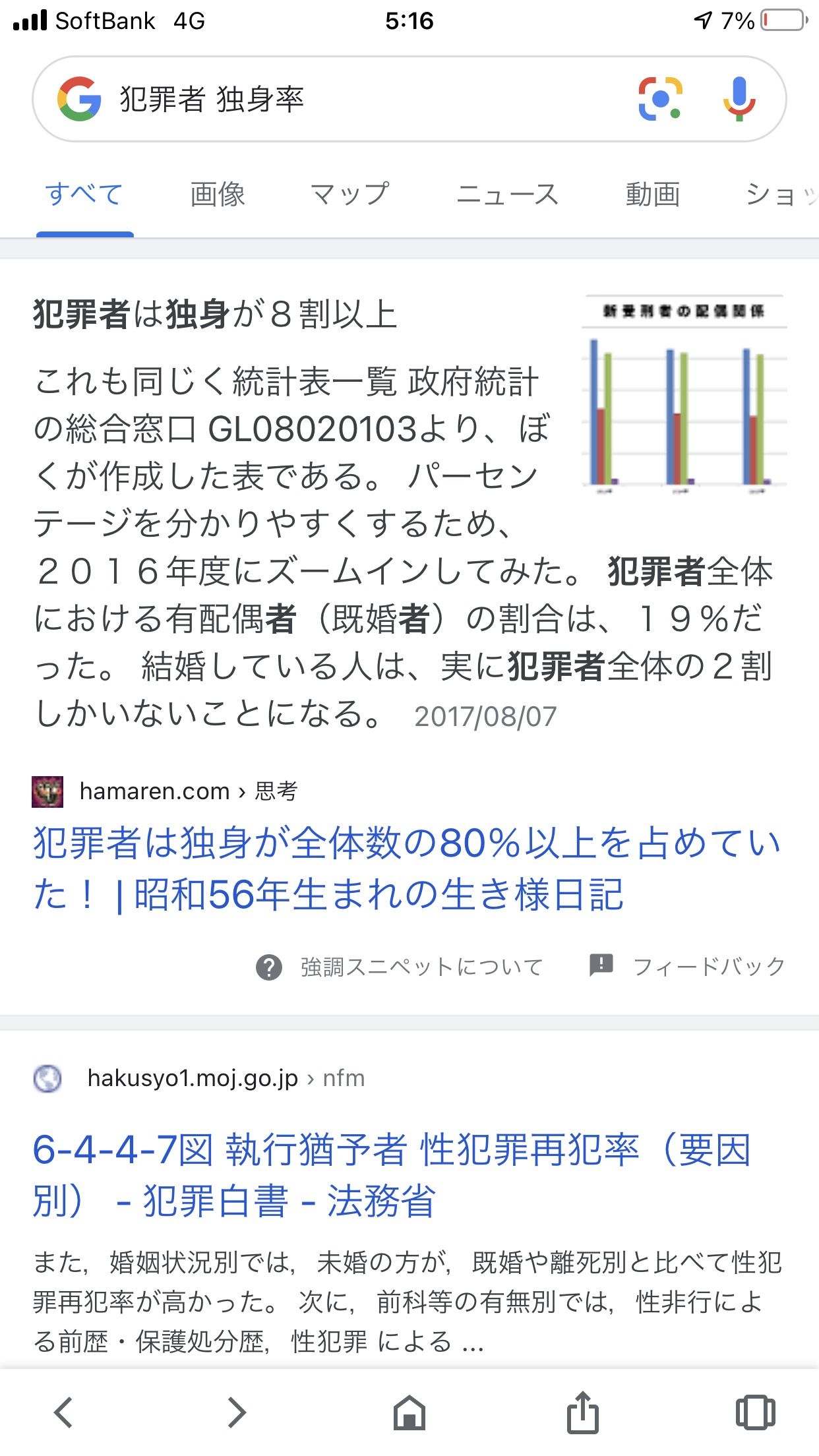Open the featured snippet bar chart thumbnail

pyautogui.click(x=684, y=392)
